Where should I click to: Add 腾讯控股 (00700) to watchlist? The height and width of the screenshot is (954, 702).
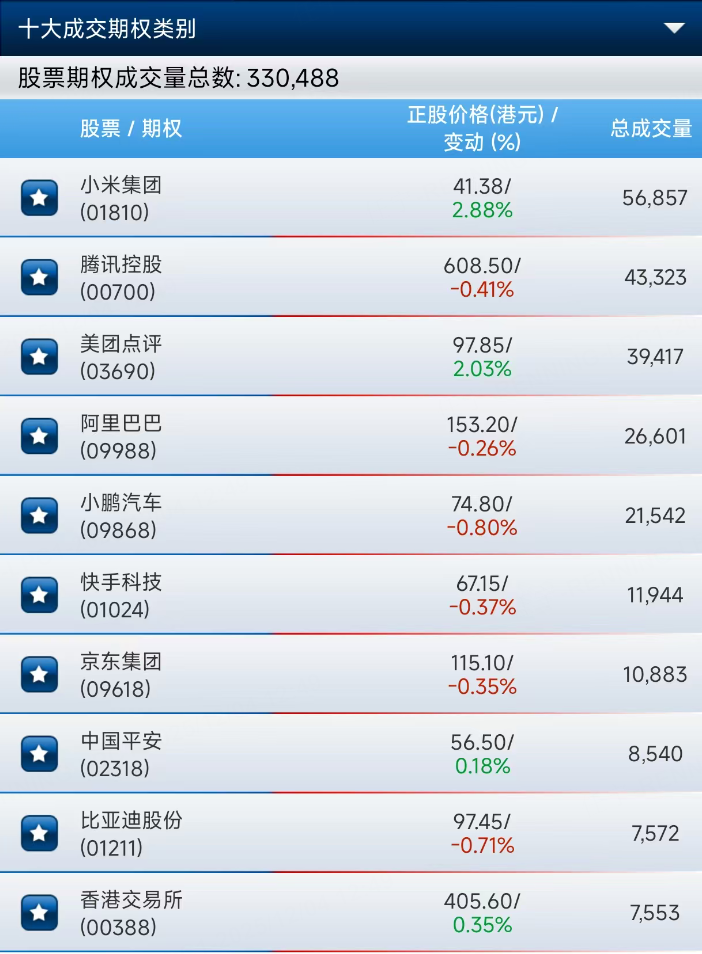point(39,277)
